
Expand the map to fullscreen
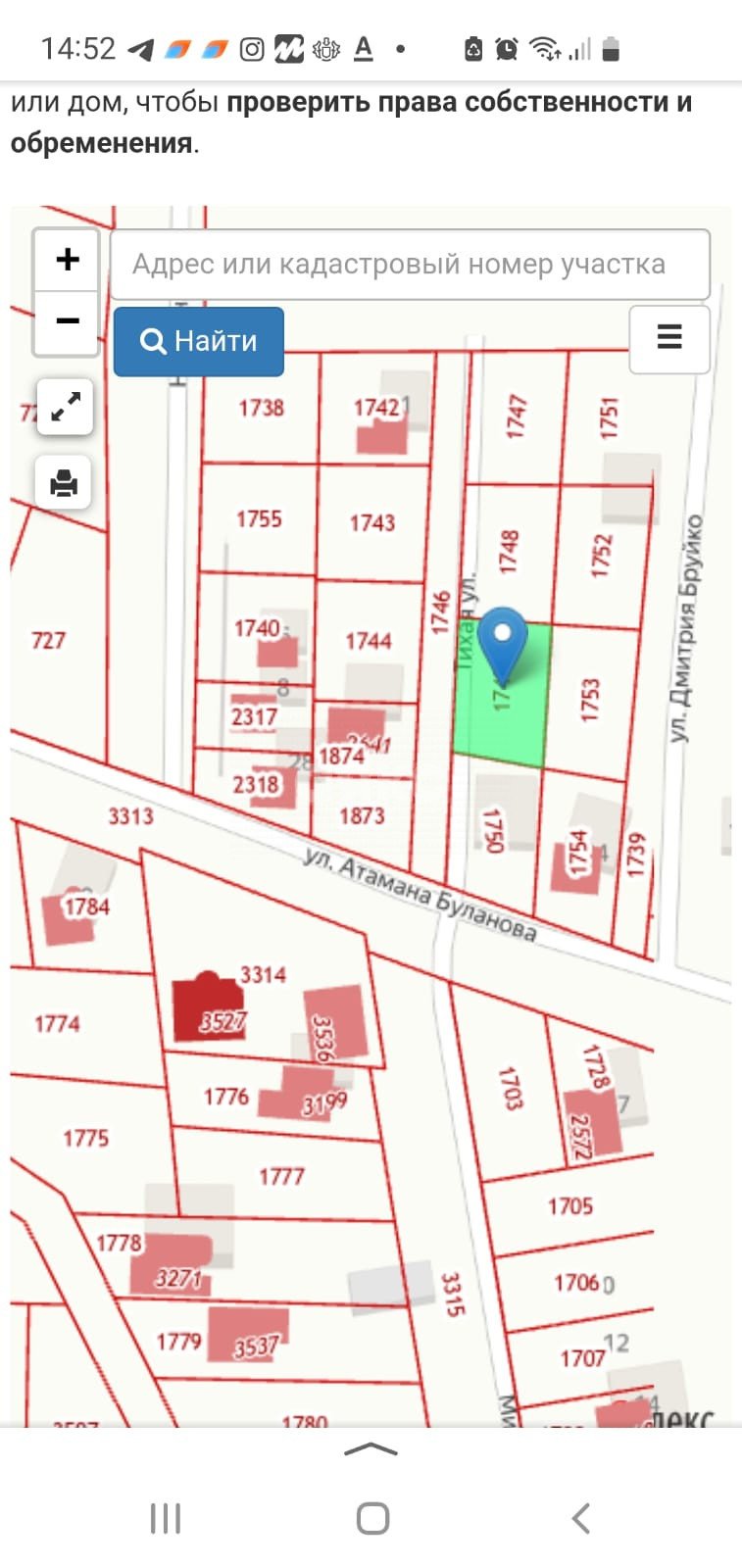65,407
